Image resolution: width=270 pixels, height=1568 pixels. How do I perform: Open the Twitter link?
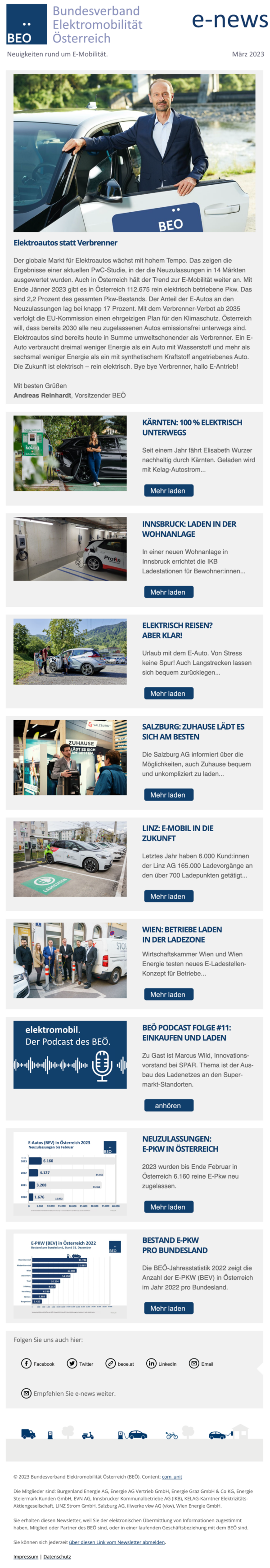pyautogui.click(x=80, y=1363)
